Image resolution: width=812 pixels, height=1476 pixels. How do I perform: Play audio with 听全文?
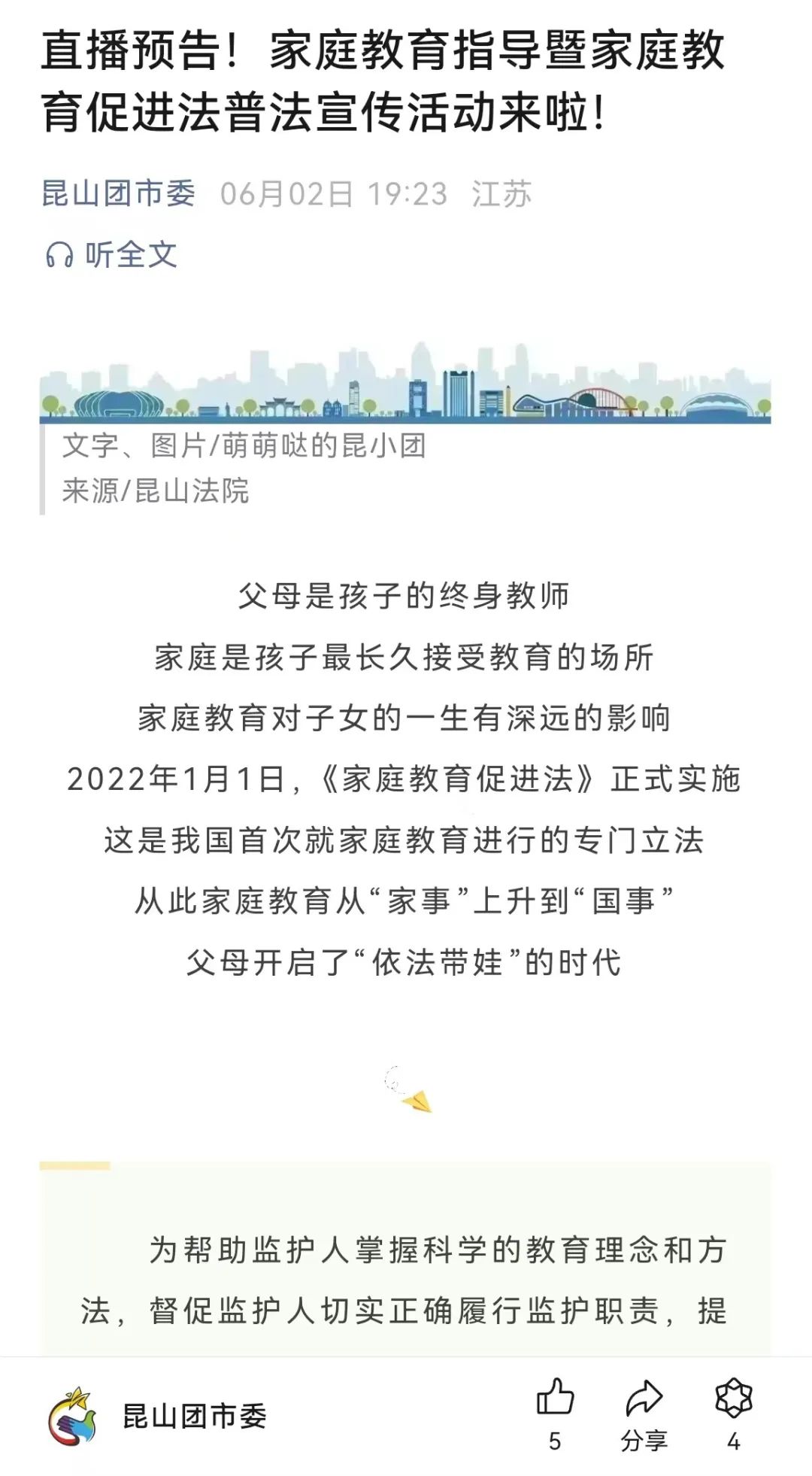111,255
